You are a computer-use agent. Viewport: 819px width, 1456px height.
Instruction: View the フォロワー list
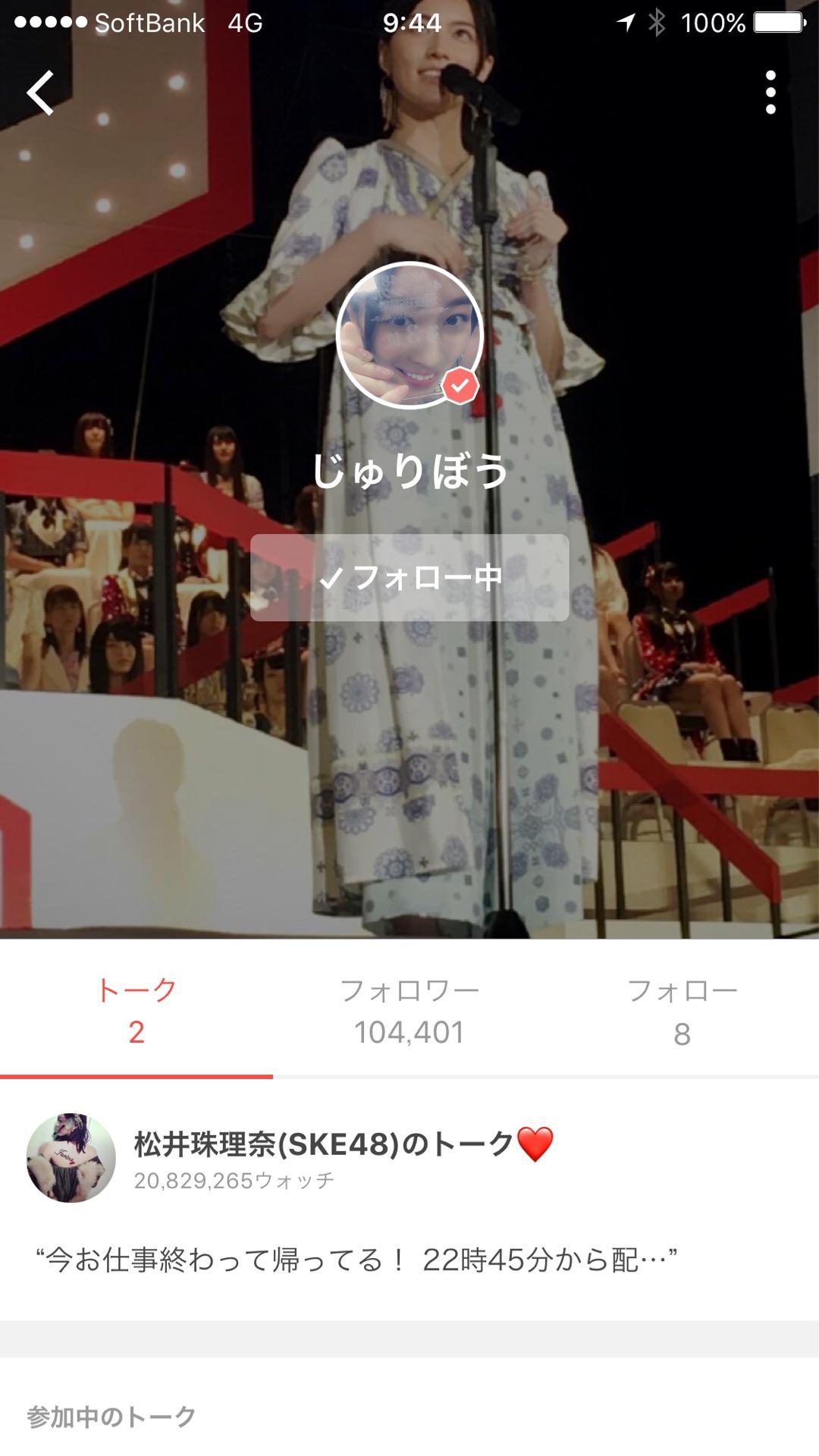(x=409, y=1010)
